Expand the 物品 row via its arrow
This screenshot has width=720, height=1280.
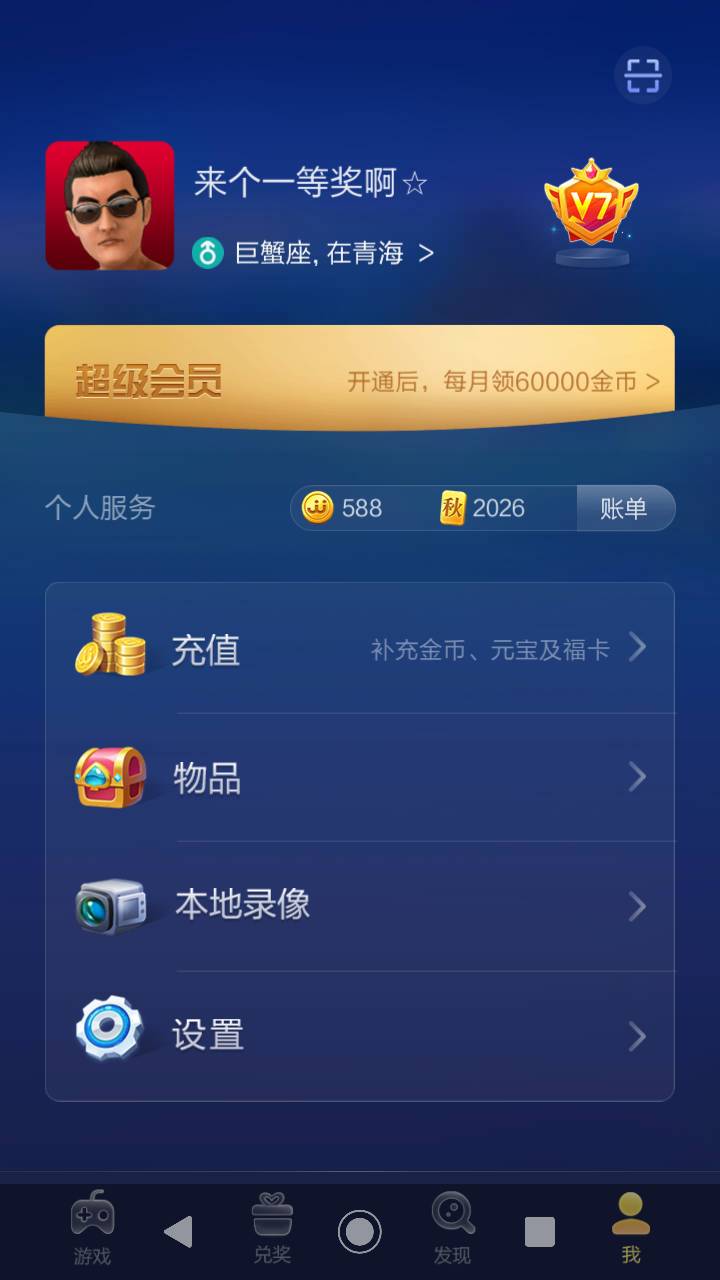(x=637, y=777)
